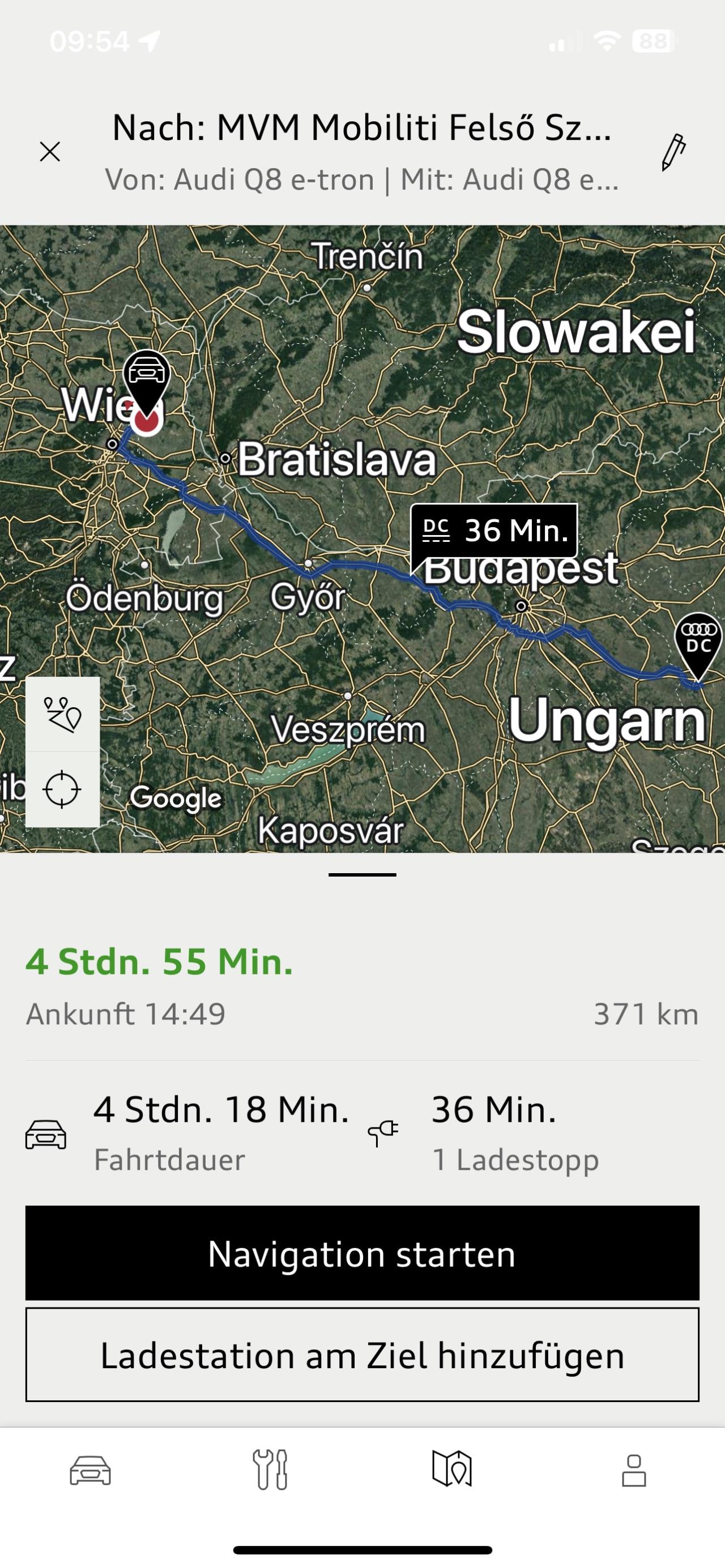Image resolution: width=725 pixels, height=1568 pixels.
Task: Start navigation with Navigation starten
Action: (362, 1253)
